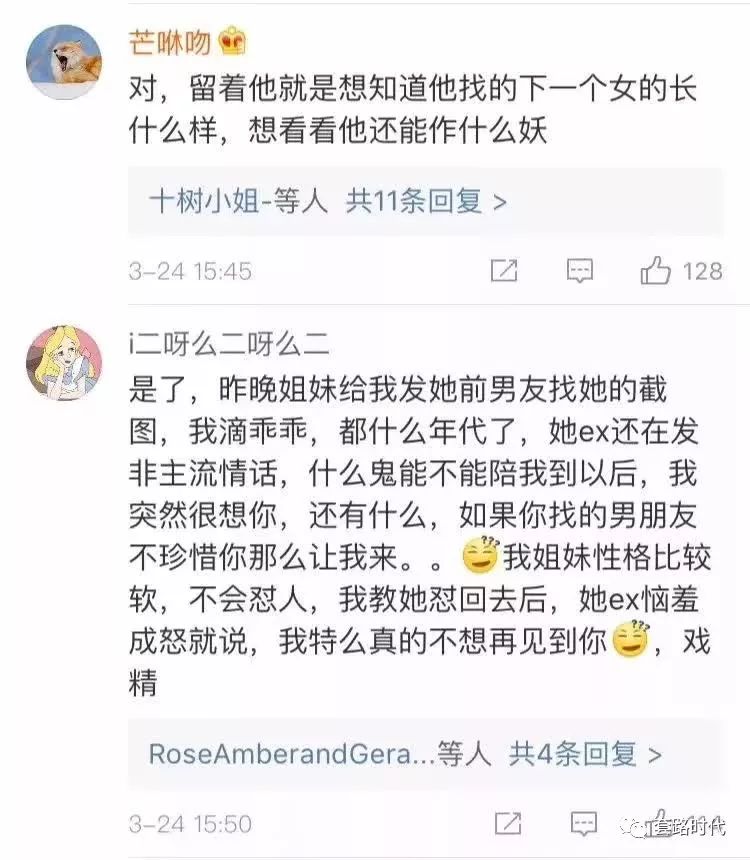The height and width of the screenshot is (860, 750).
Task: Open i二呀么二呀么二's avatar
Action: click(63, 362)
